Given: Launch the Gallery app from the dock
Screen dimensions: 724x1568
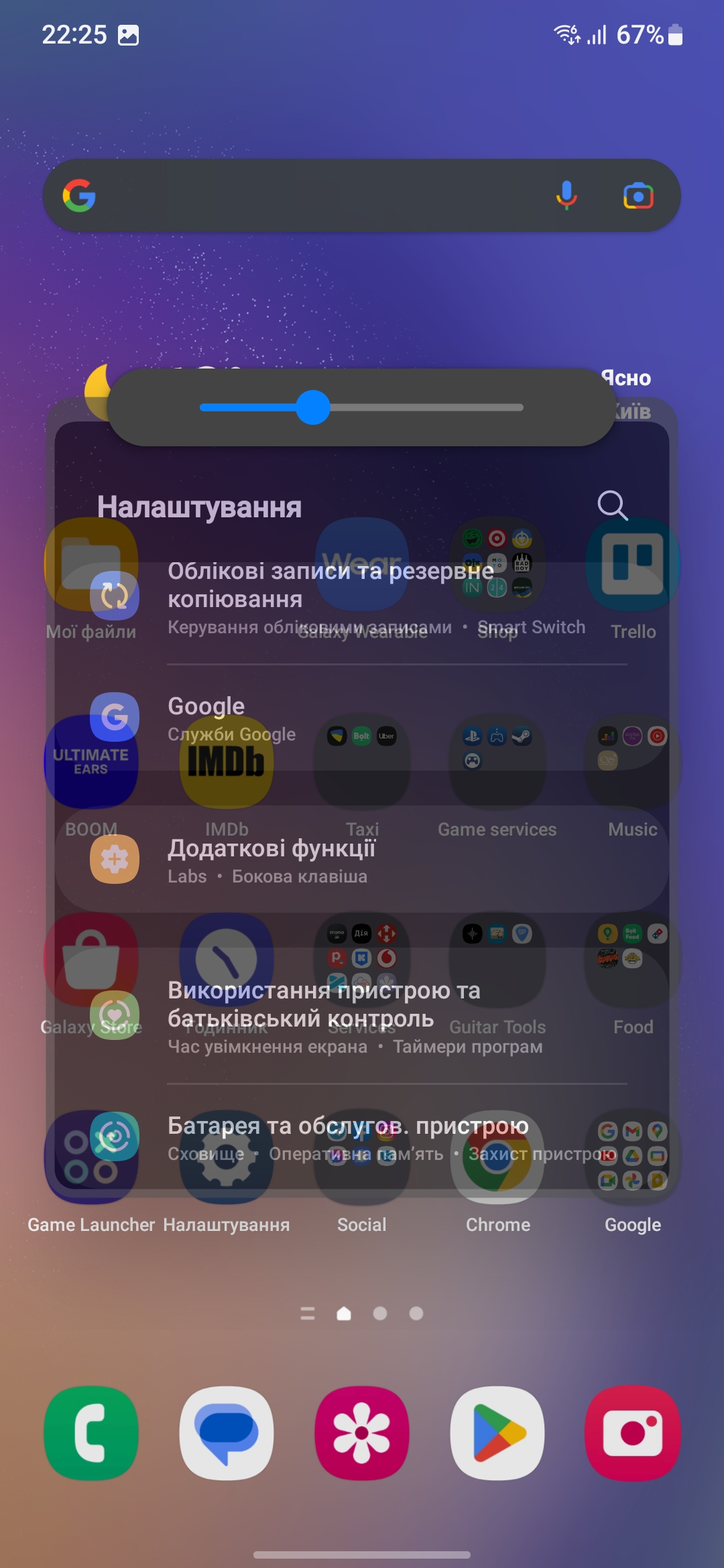Looking at the screenshot, I should [362, 1433].
